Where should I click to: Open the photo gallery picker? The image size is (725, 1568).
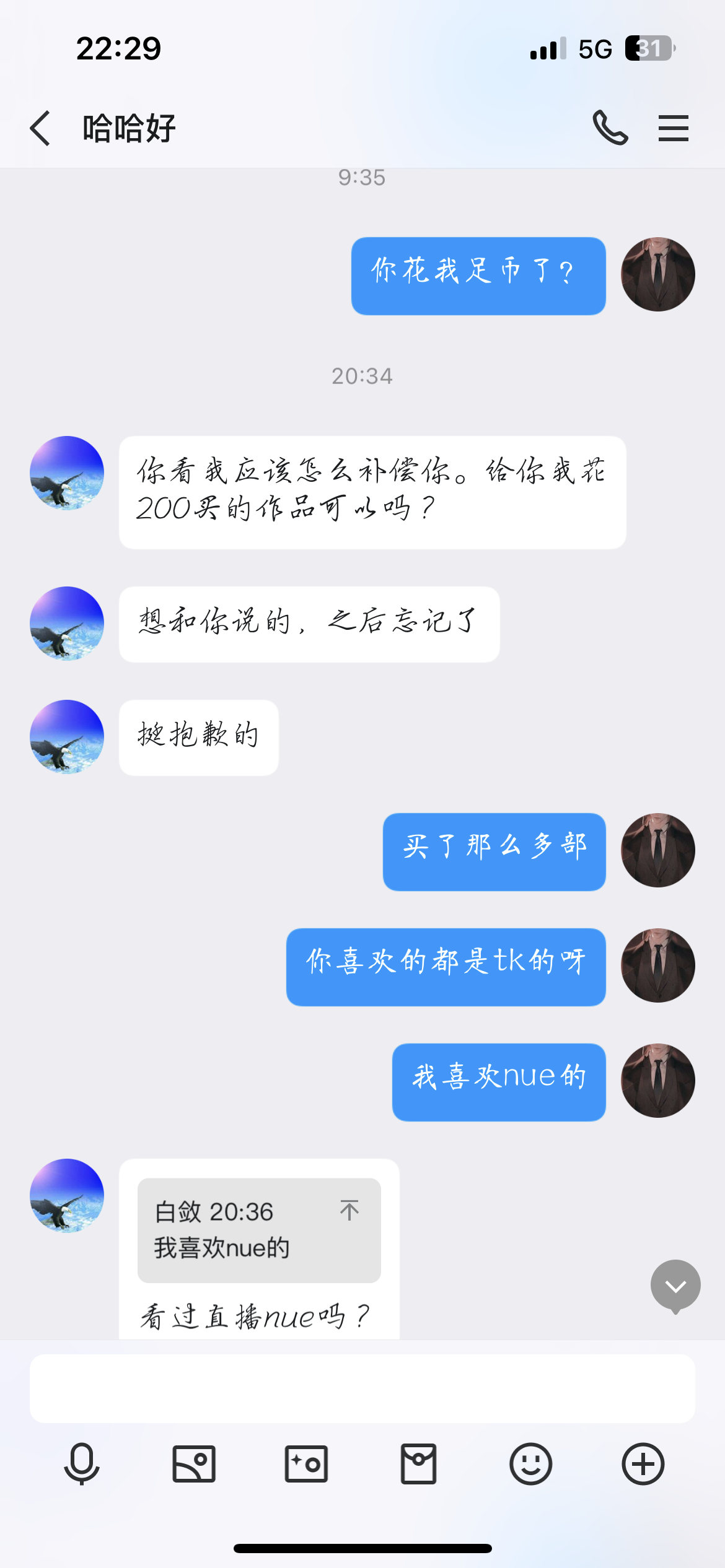coord(194,1464)
